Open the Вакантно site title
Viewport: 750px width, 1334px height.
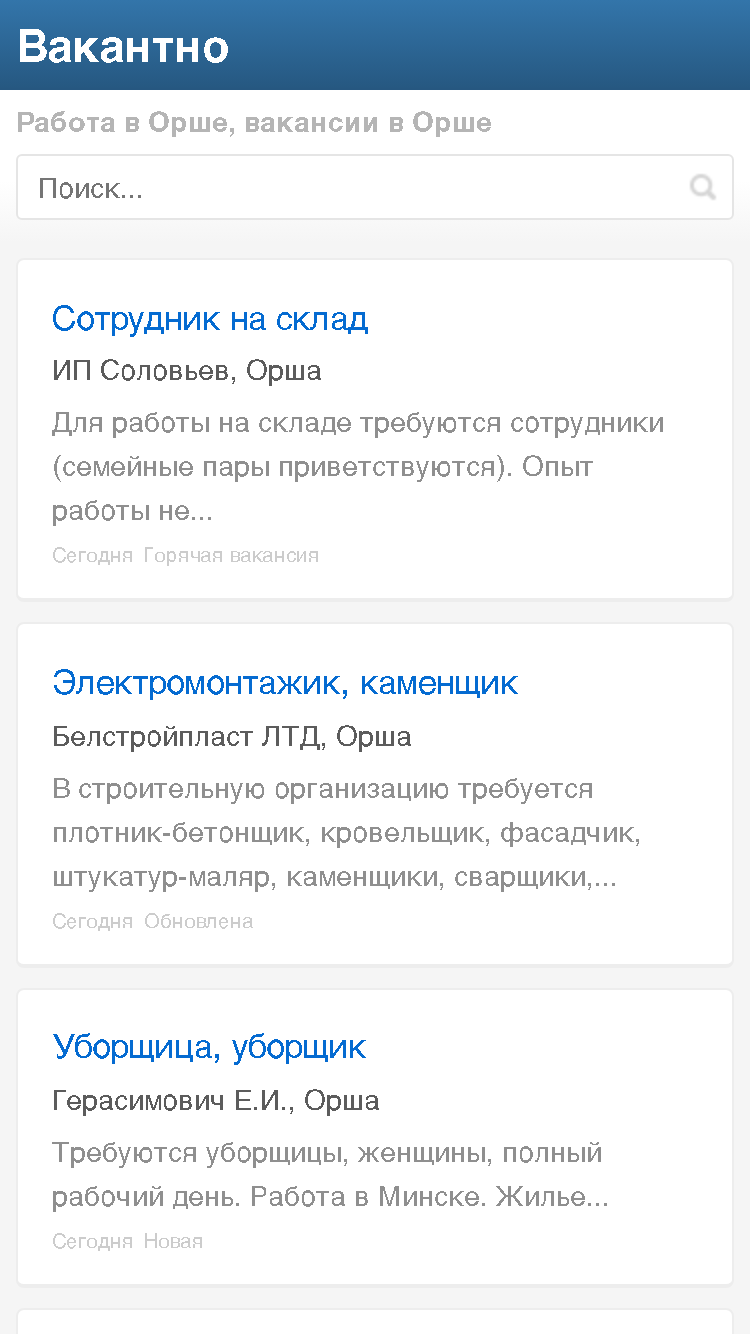tap(123, 46)
